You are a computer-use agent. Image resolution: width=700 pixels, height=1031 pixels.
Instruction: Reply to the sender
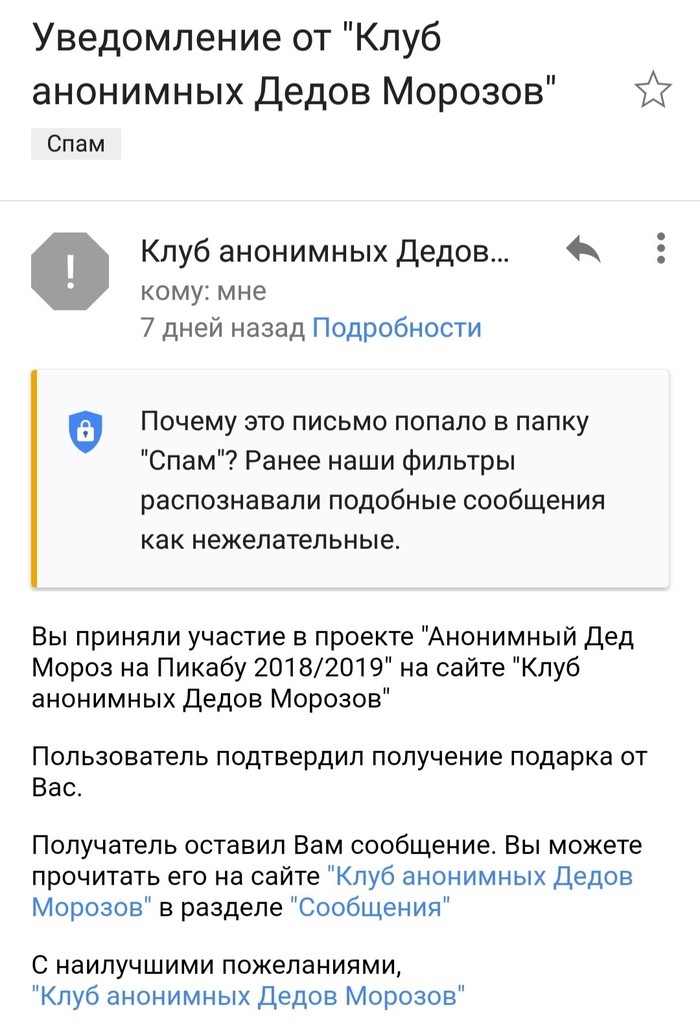point(582,249)
